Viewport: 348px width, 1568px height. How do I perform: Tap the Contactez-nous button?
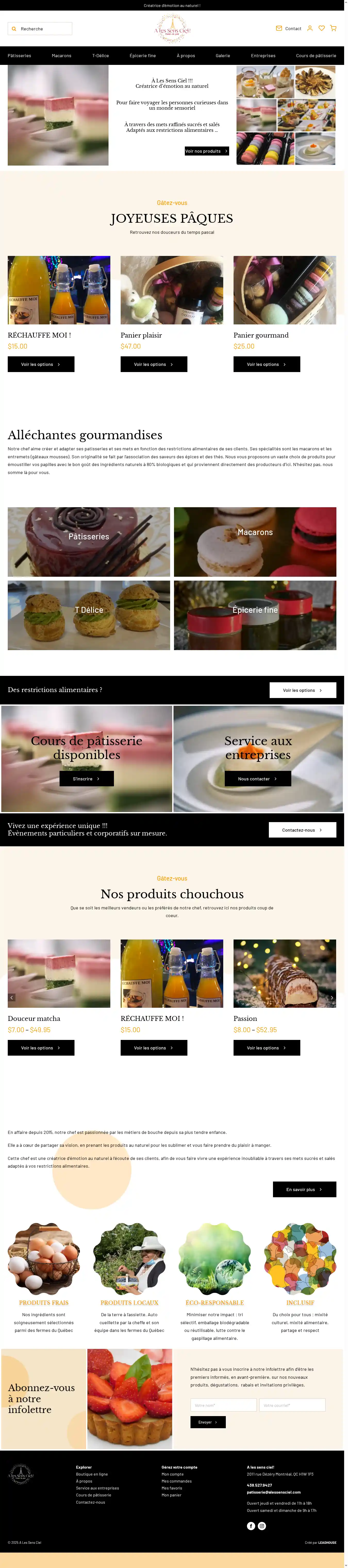point(302,830)
